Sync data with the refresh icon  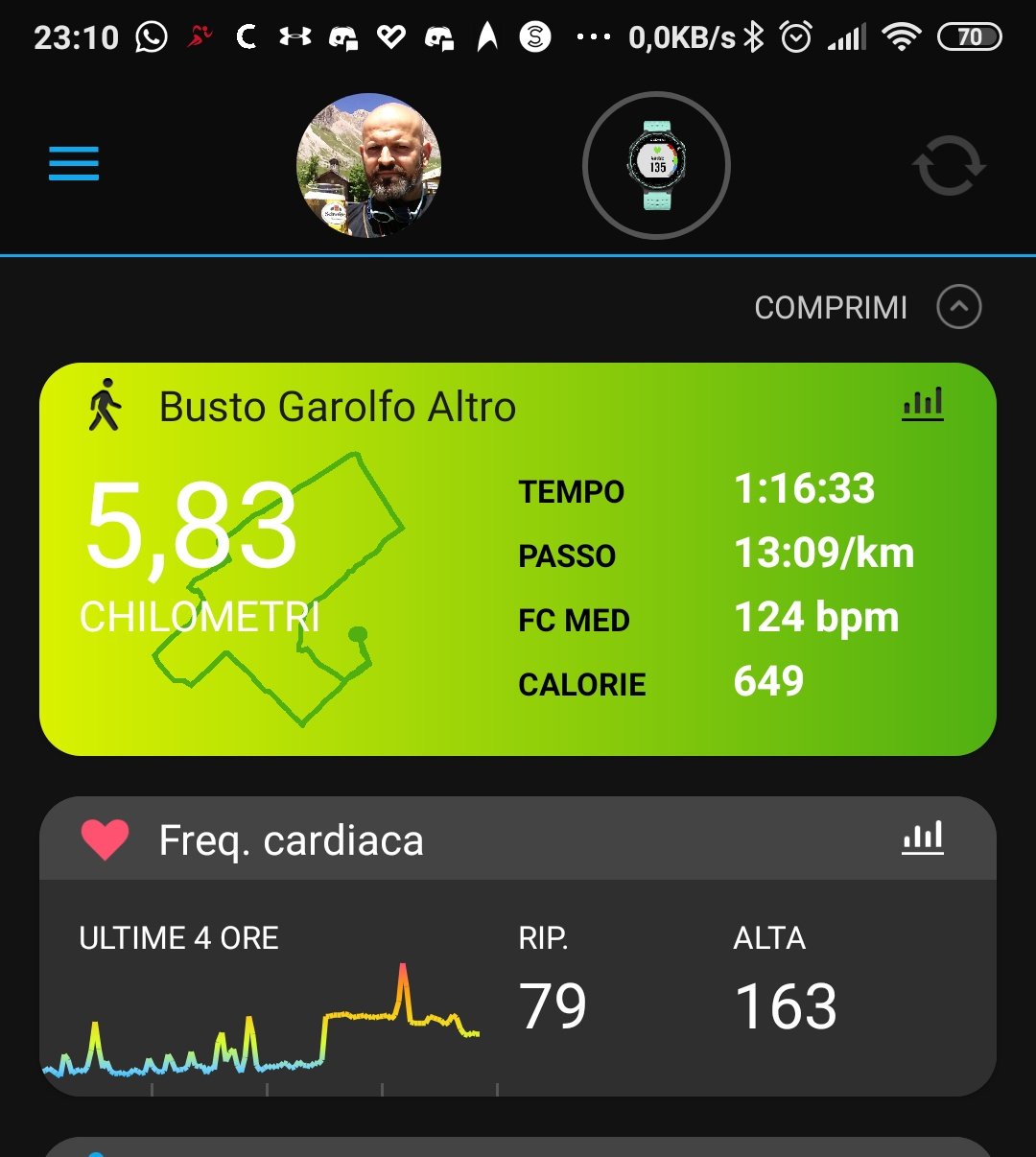pos(948,166)
